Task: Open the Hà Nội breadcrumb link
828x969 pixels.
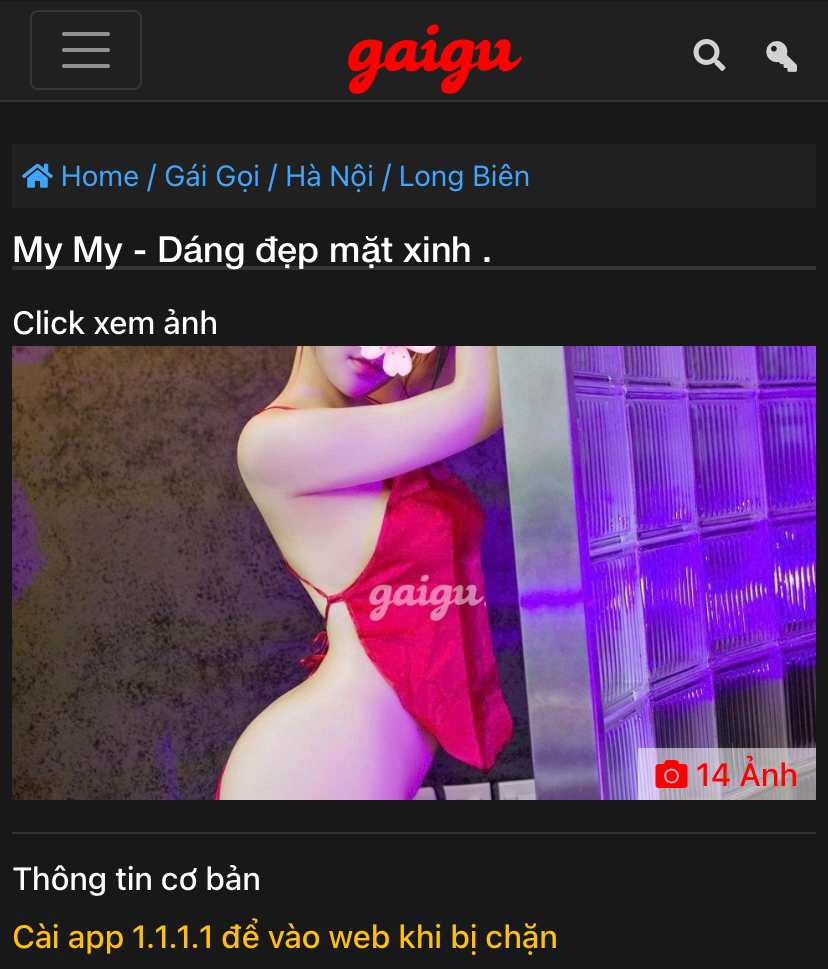Action: tap(329, 177)
